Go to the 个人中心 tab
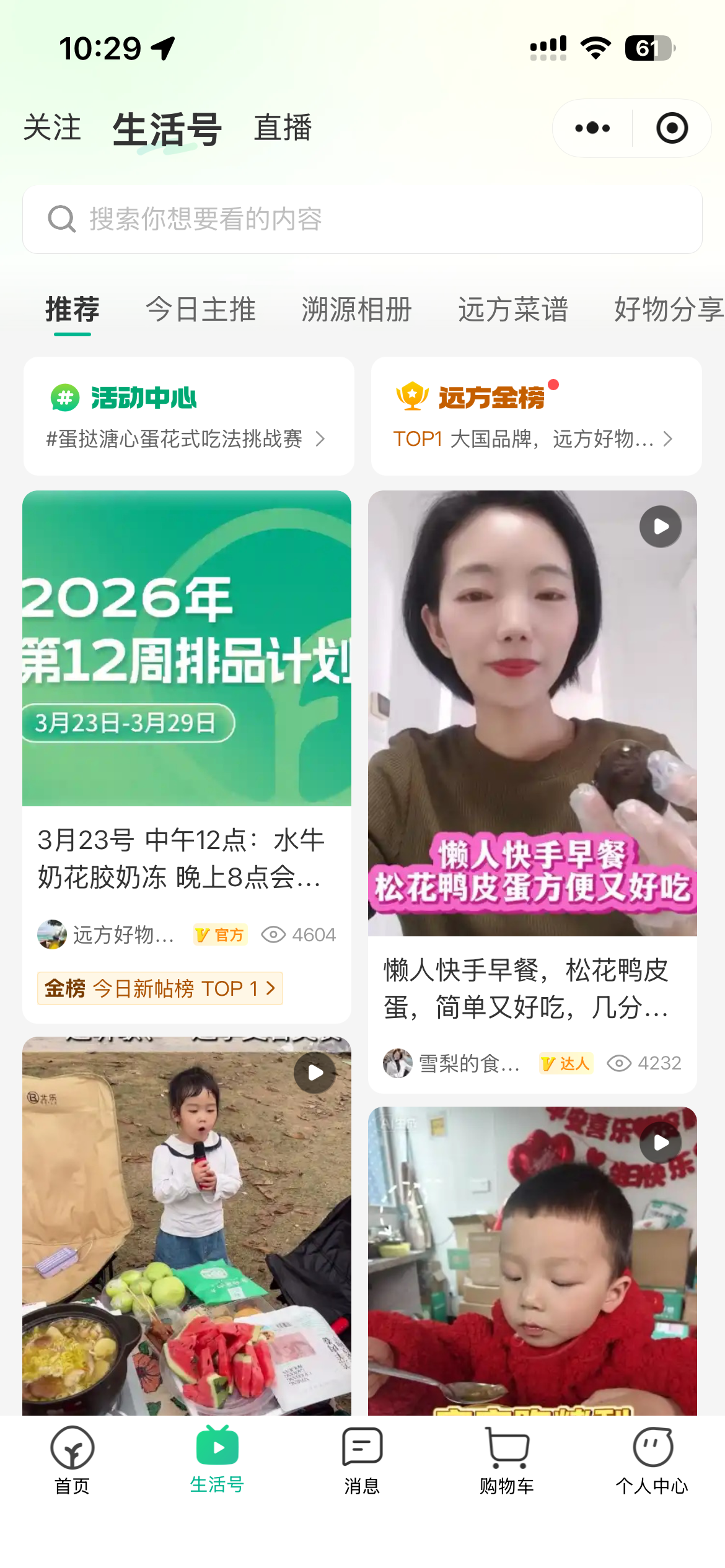 click(x=652, y=1460)
